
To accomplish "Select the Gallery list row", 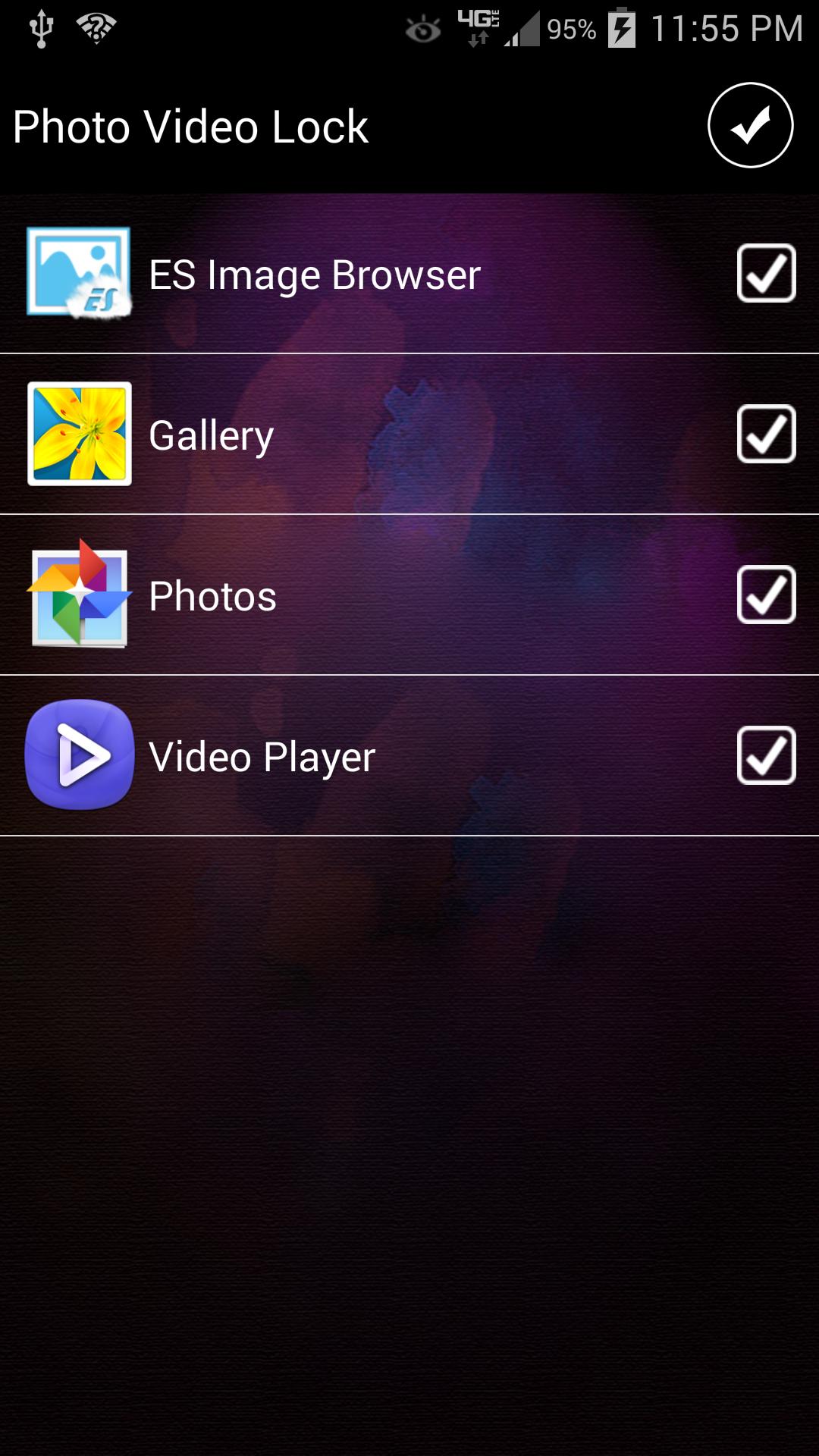I will (x=379, y=435).
